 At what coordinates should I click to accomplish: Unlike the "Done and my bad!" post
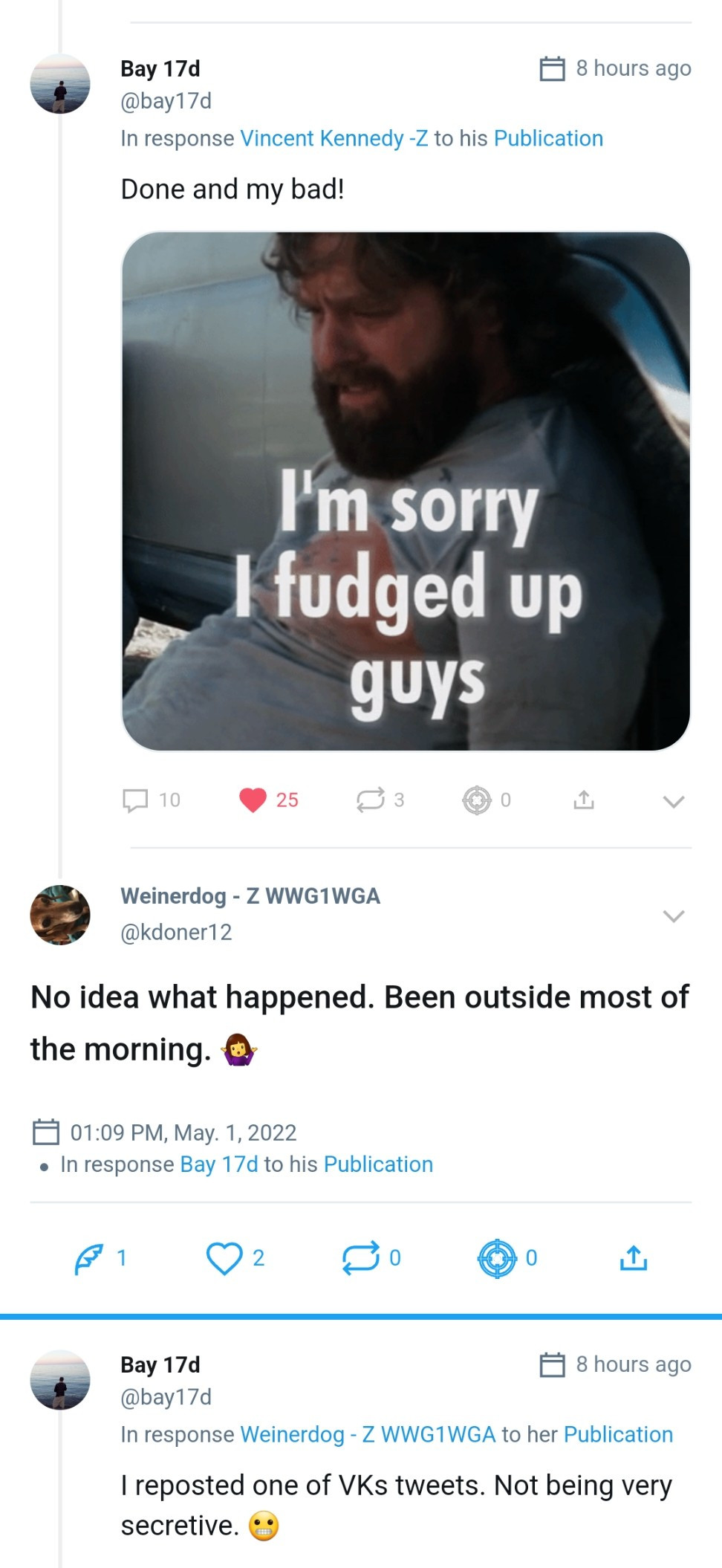[x=253, y=800]
